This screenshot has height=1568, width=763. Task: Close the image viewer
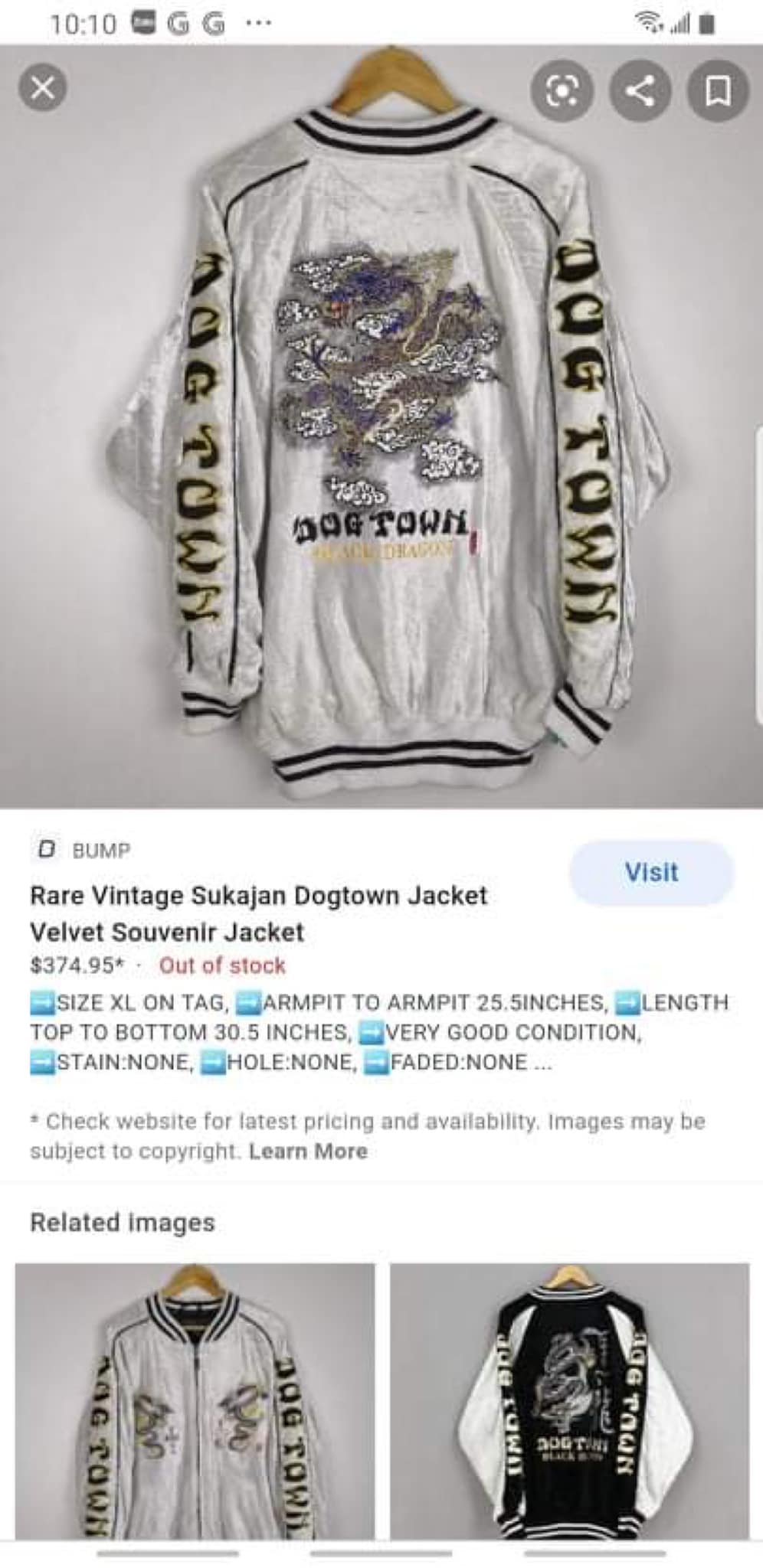coord(43,89)
